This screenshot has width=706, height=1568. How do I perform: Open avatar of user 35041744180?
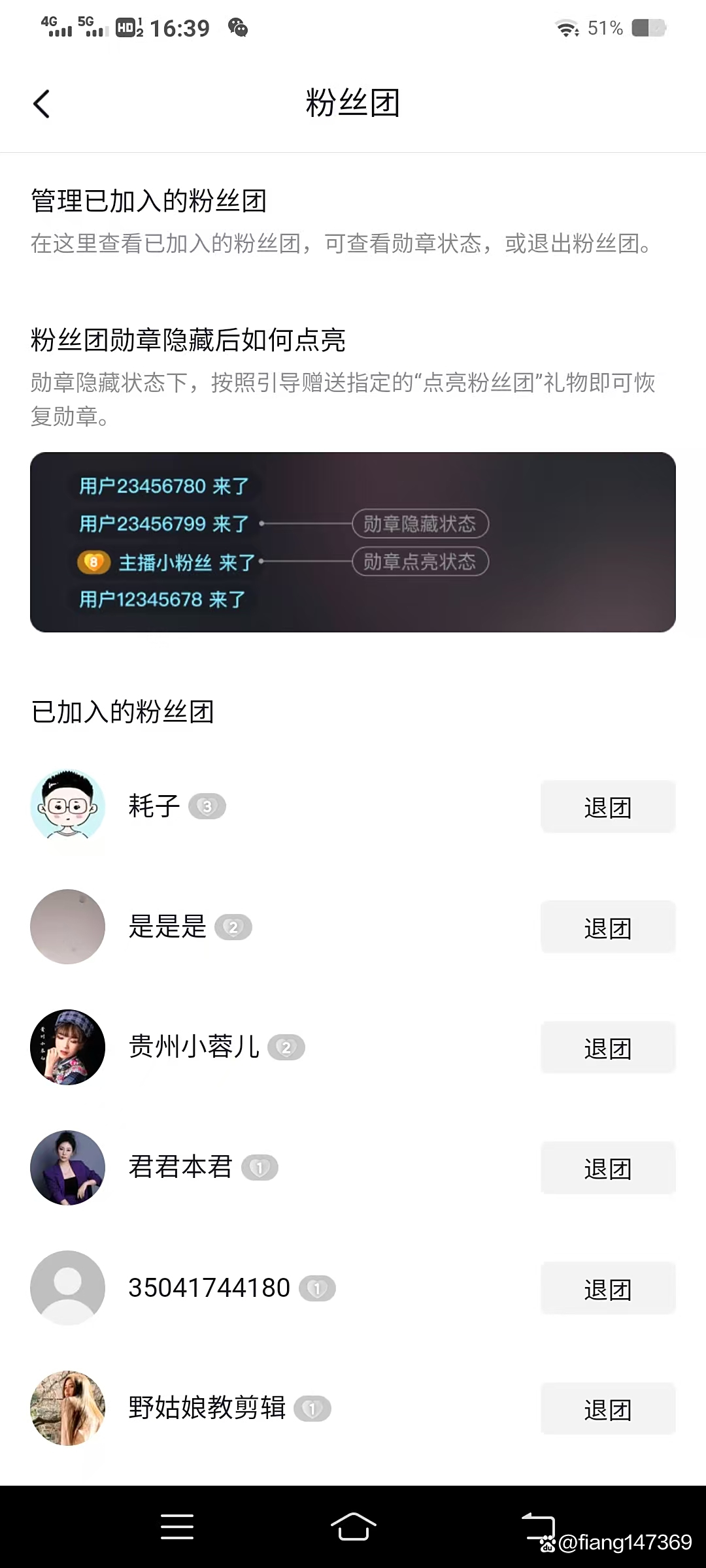[x=67, y=1288]
